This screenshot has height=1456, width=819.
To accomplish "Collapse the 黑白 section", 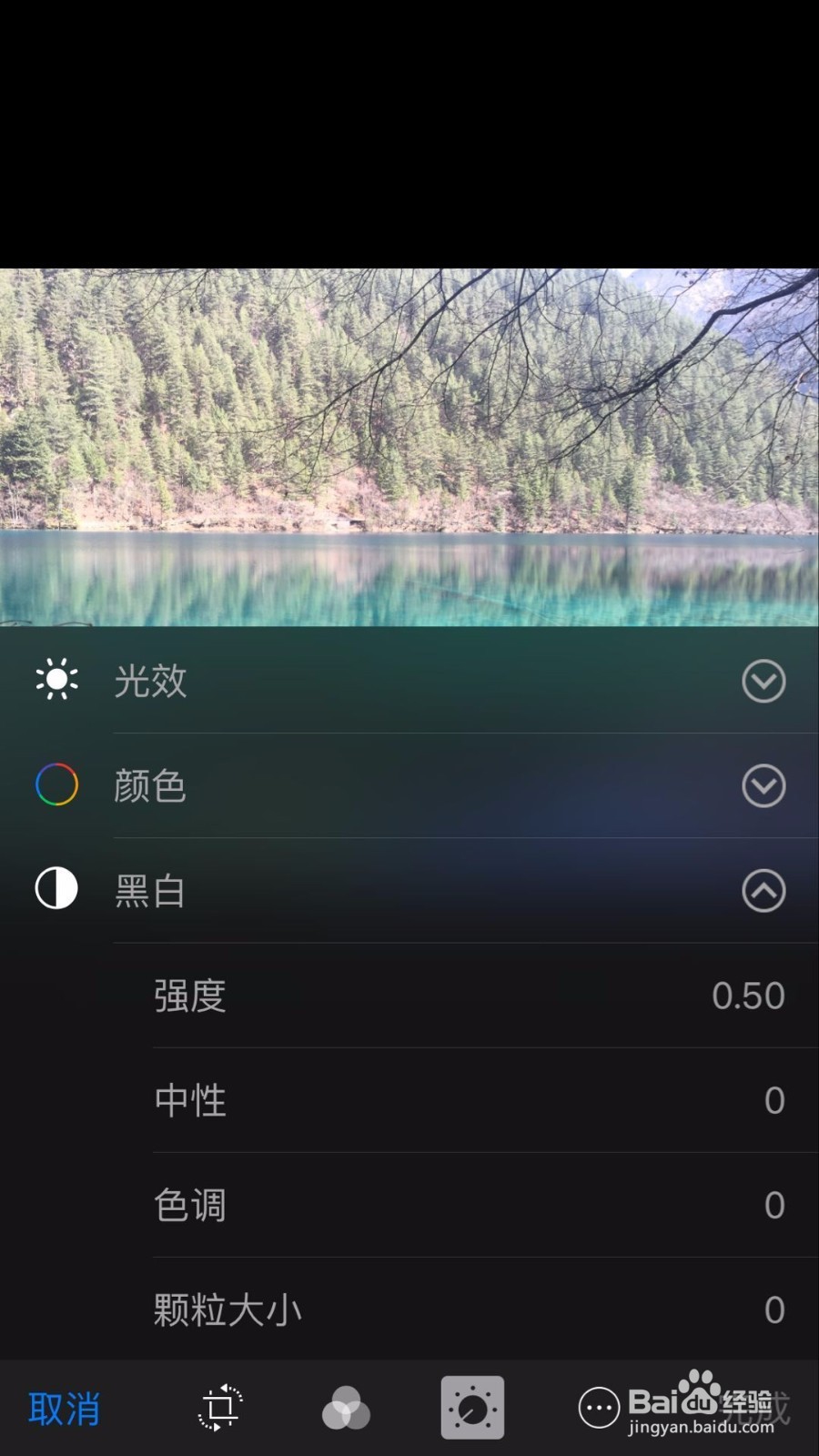I will 763,890.
